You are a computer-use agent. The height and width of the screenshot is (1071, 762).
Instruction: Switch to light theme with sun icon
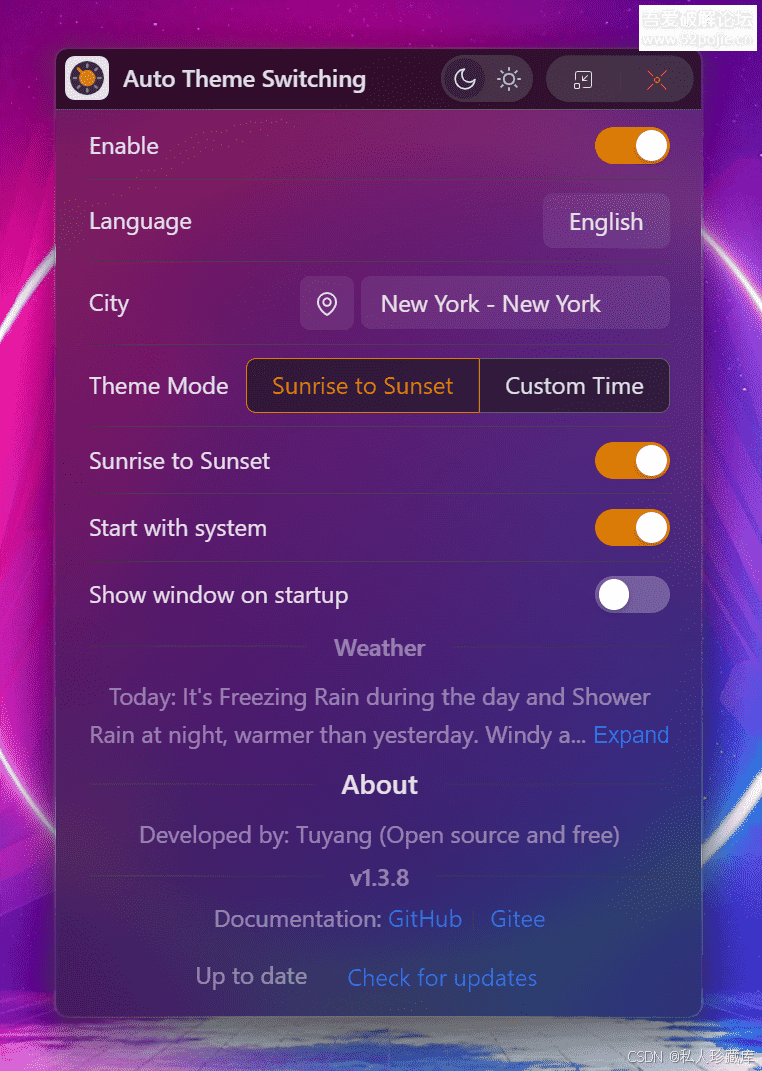509,80
